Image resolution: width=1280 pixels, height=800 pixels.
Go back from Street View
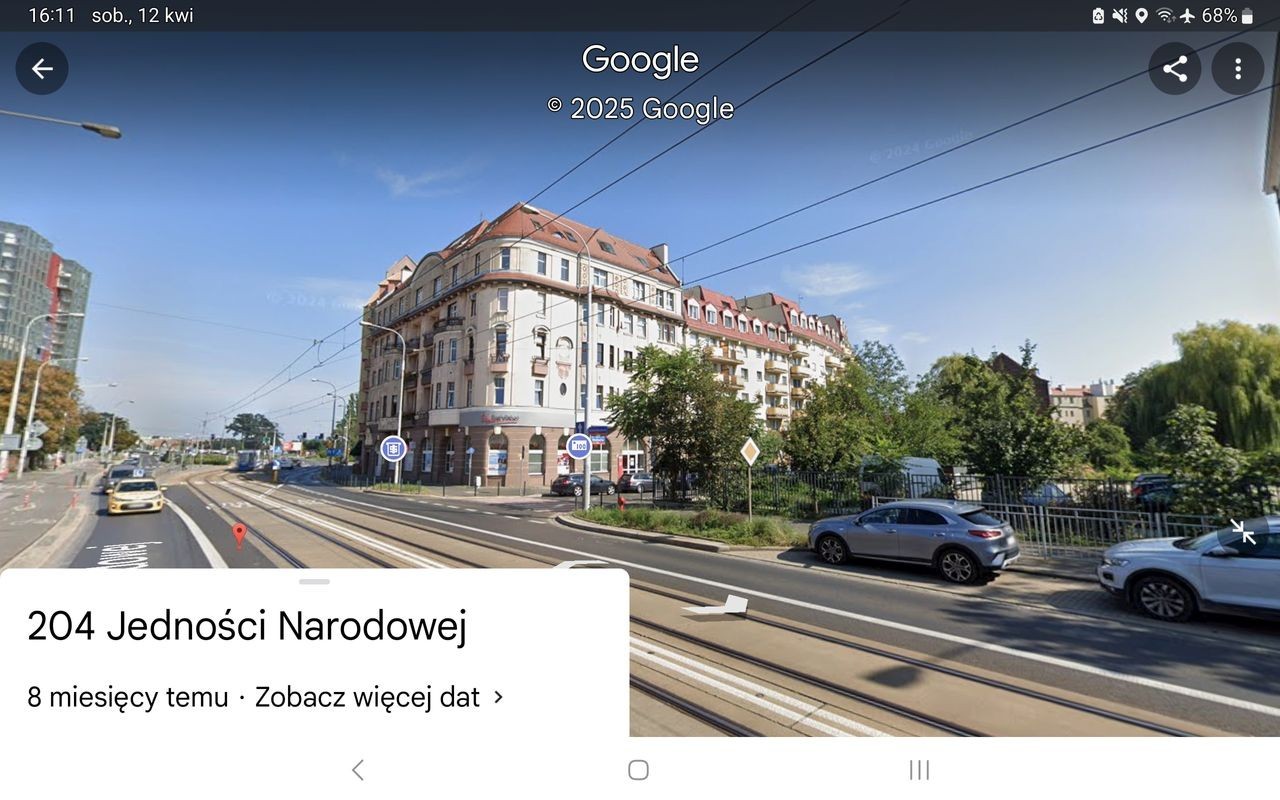(42, 69)
